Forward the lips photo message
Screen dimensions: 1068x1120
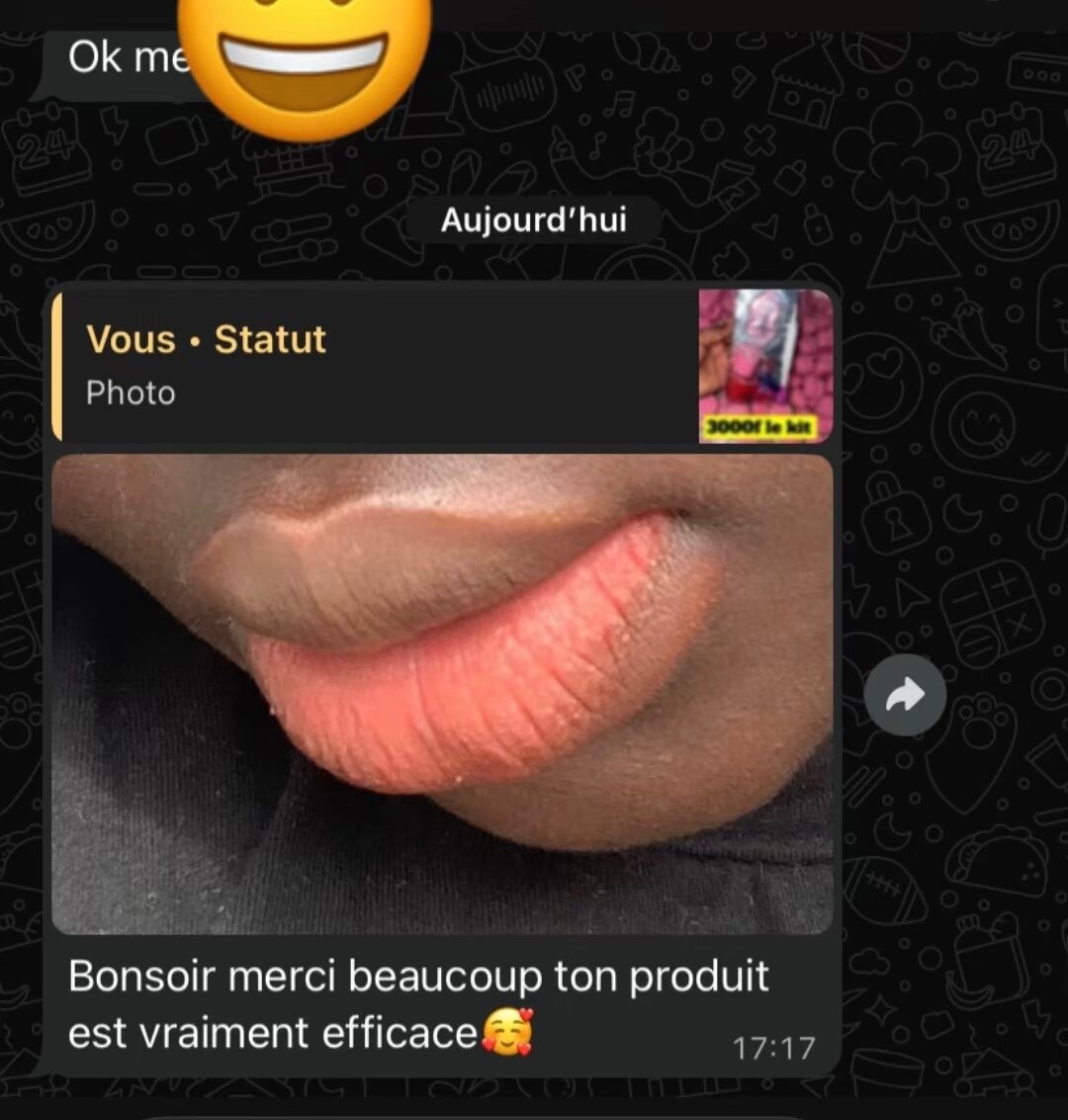[x=904, y=695]
